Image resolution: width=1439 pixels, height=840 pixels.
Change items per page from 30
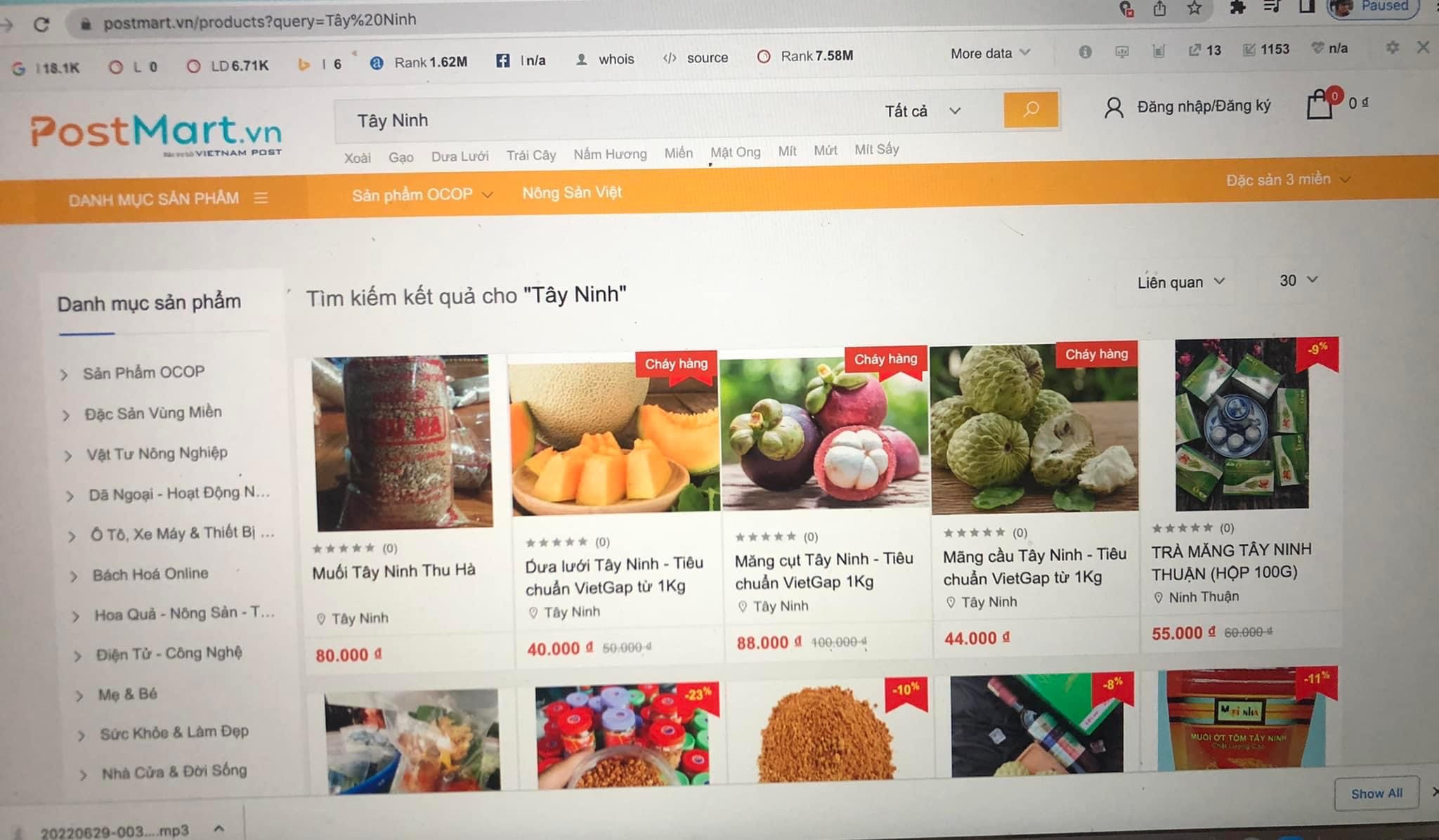(x=1297, y=280)
